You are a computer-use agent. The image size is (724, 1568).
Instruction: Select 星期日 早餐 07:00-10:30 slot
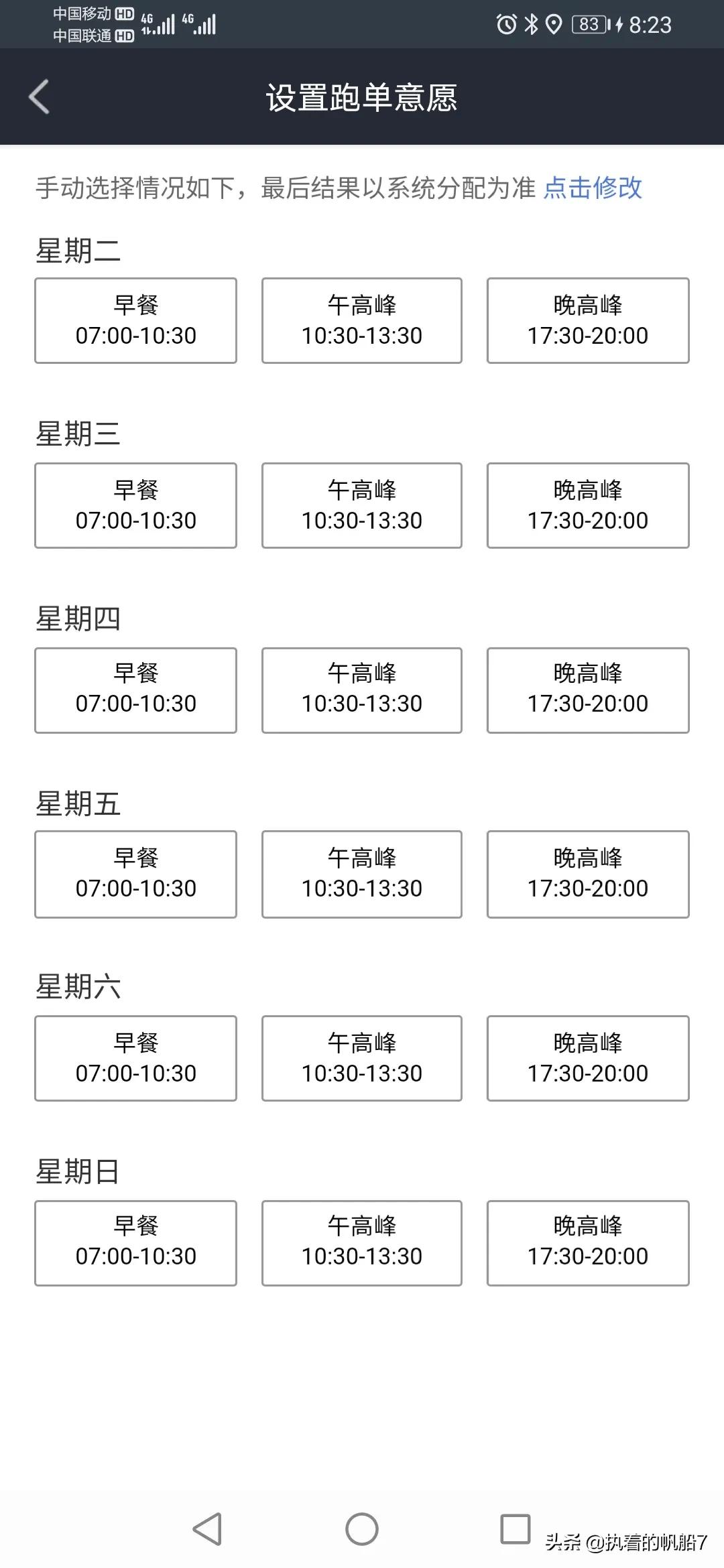[x=135, y=1244]
